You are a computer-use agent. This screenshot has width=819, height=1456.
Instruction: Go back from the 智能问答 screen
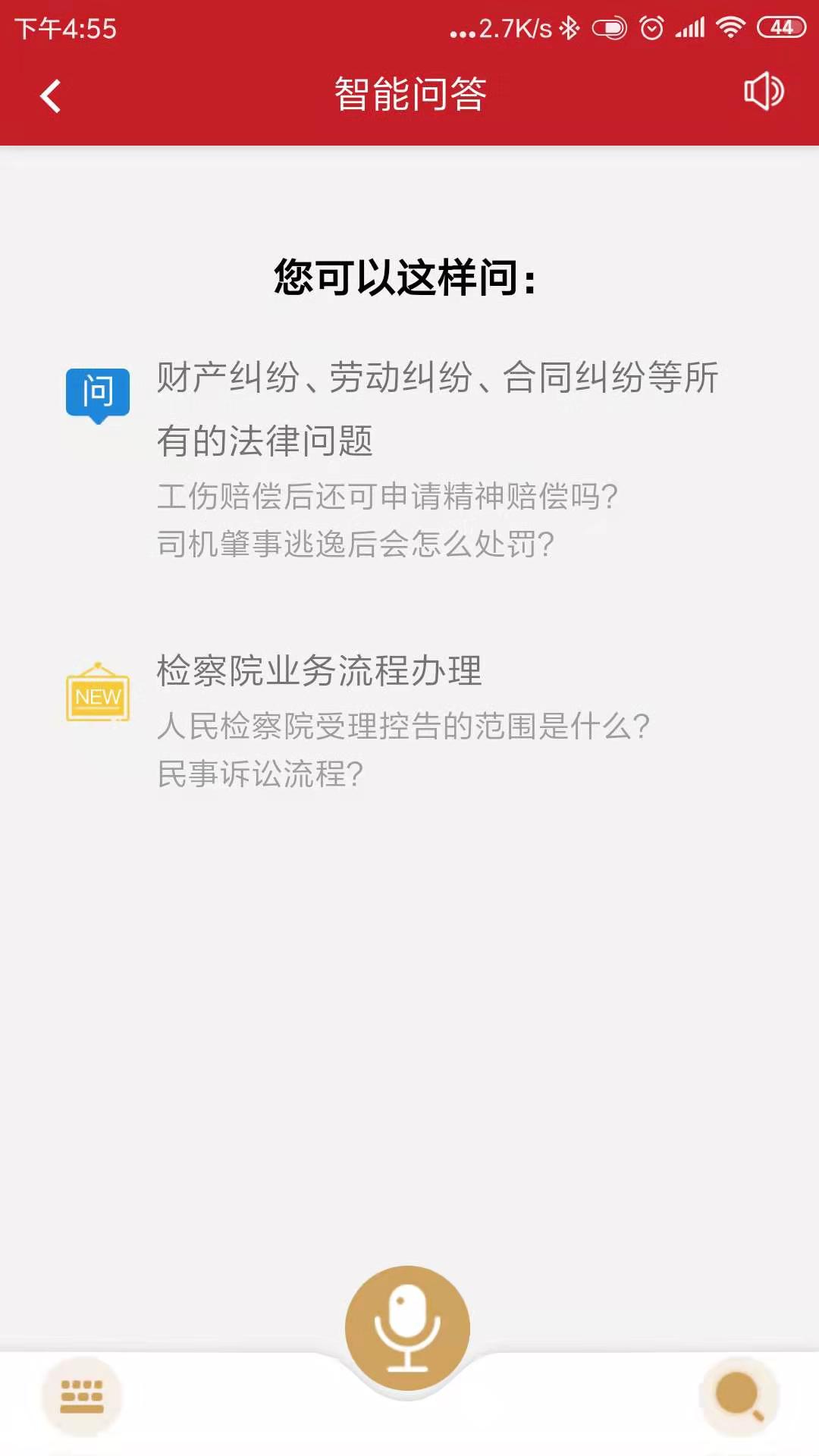click(50, 96)
